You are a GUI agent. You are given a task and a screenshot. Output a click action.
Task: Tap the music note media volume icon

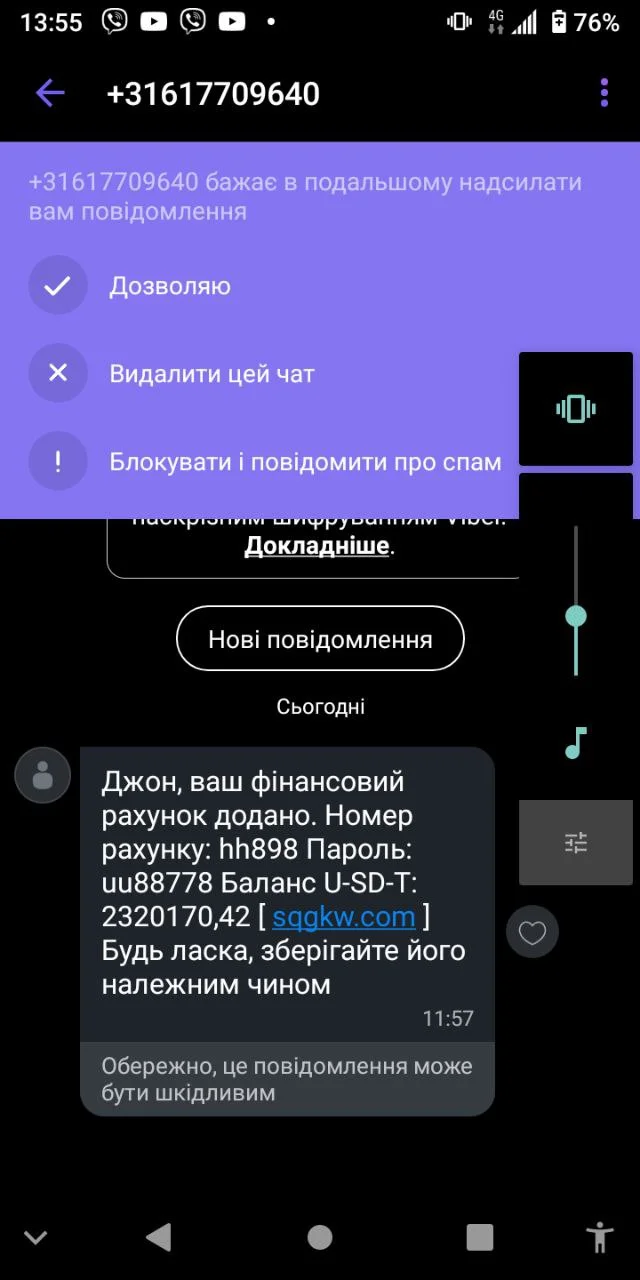click(x=576, y=743)
